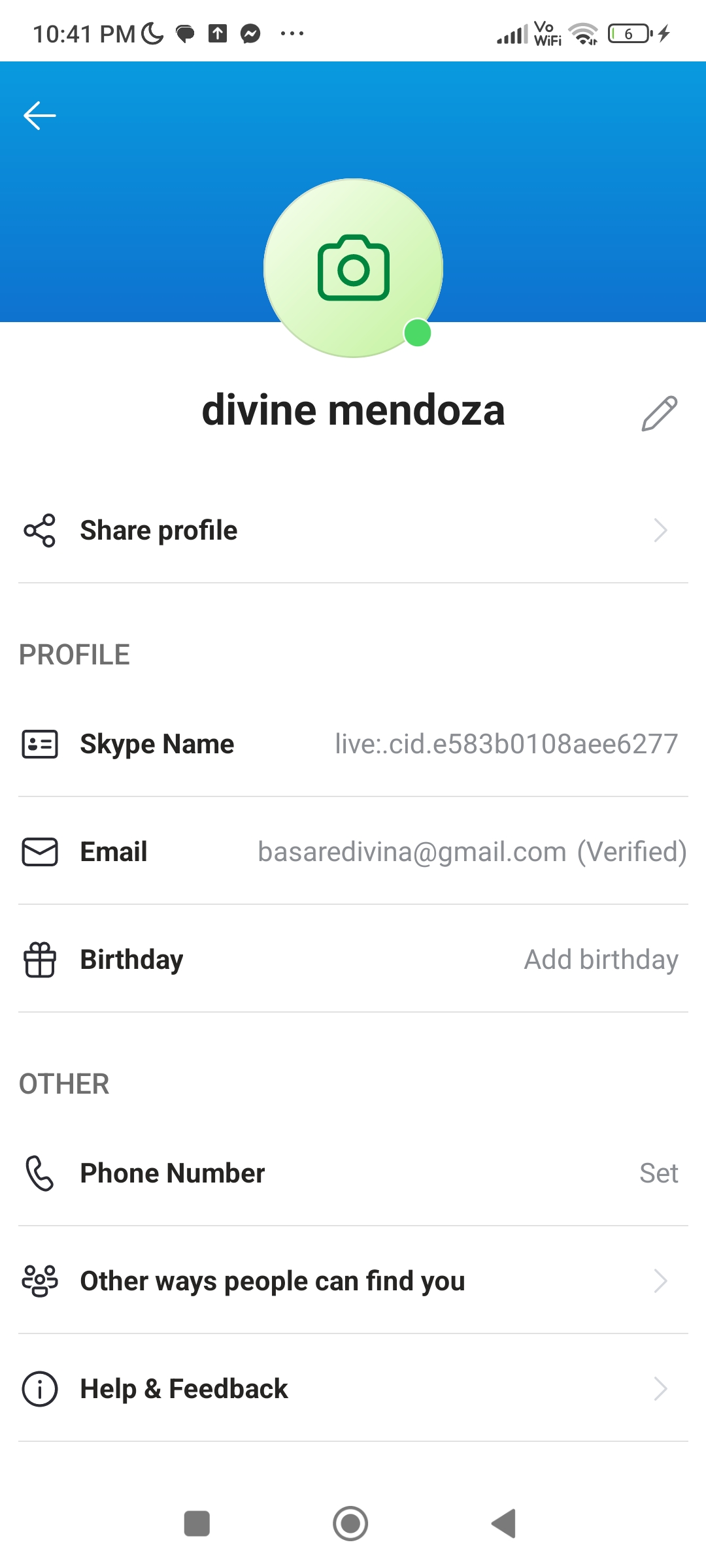Viewport: 706px width, 1568px height.
Task: Tap the system home button
Action: pyautogui.click(x=350, y=1524)
